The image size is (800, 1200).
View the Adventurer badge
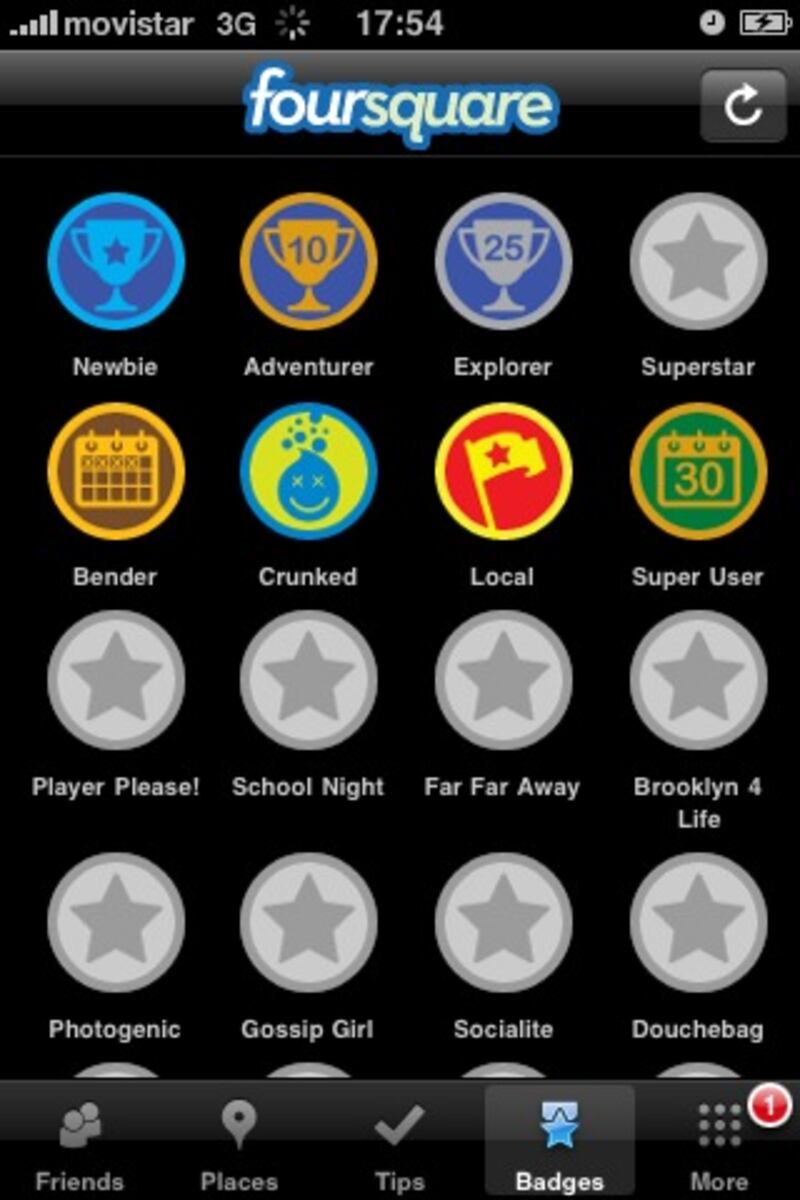(x=308, y=262)
